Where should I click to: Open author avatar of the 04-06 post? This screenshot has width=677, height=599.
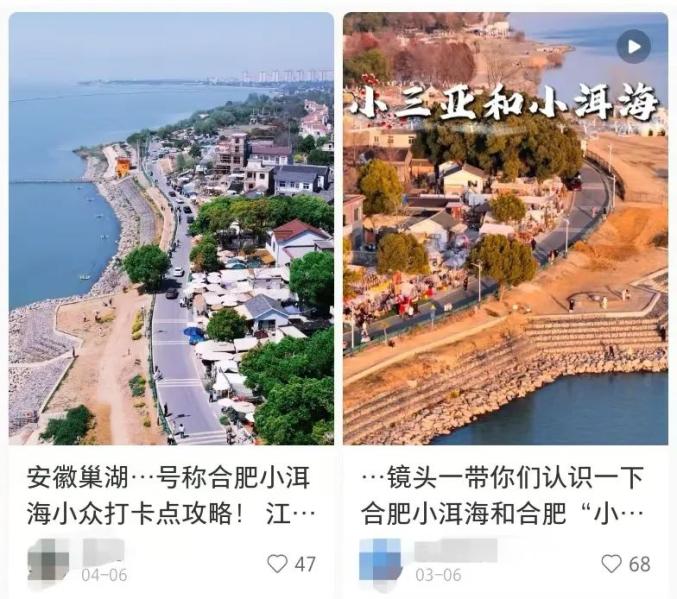coord(48,560)
